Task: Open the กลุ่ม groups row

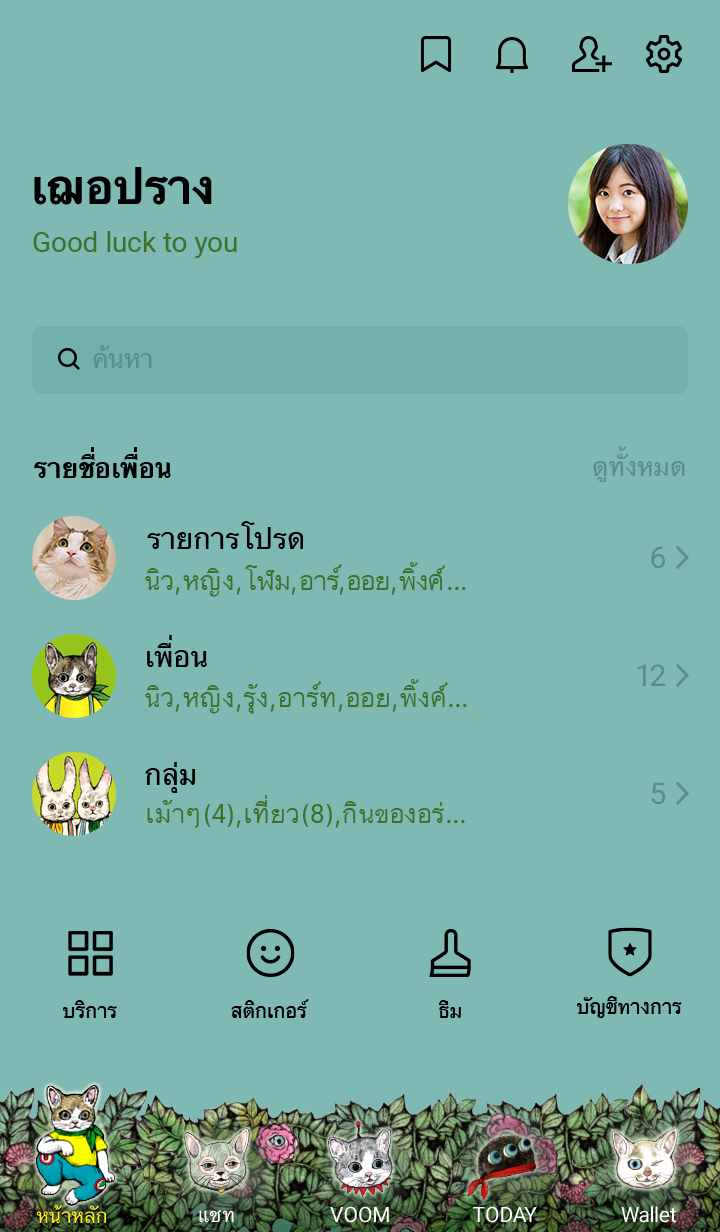Action: (x=360, y=794)
